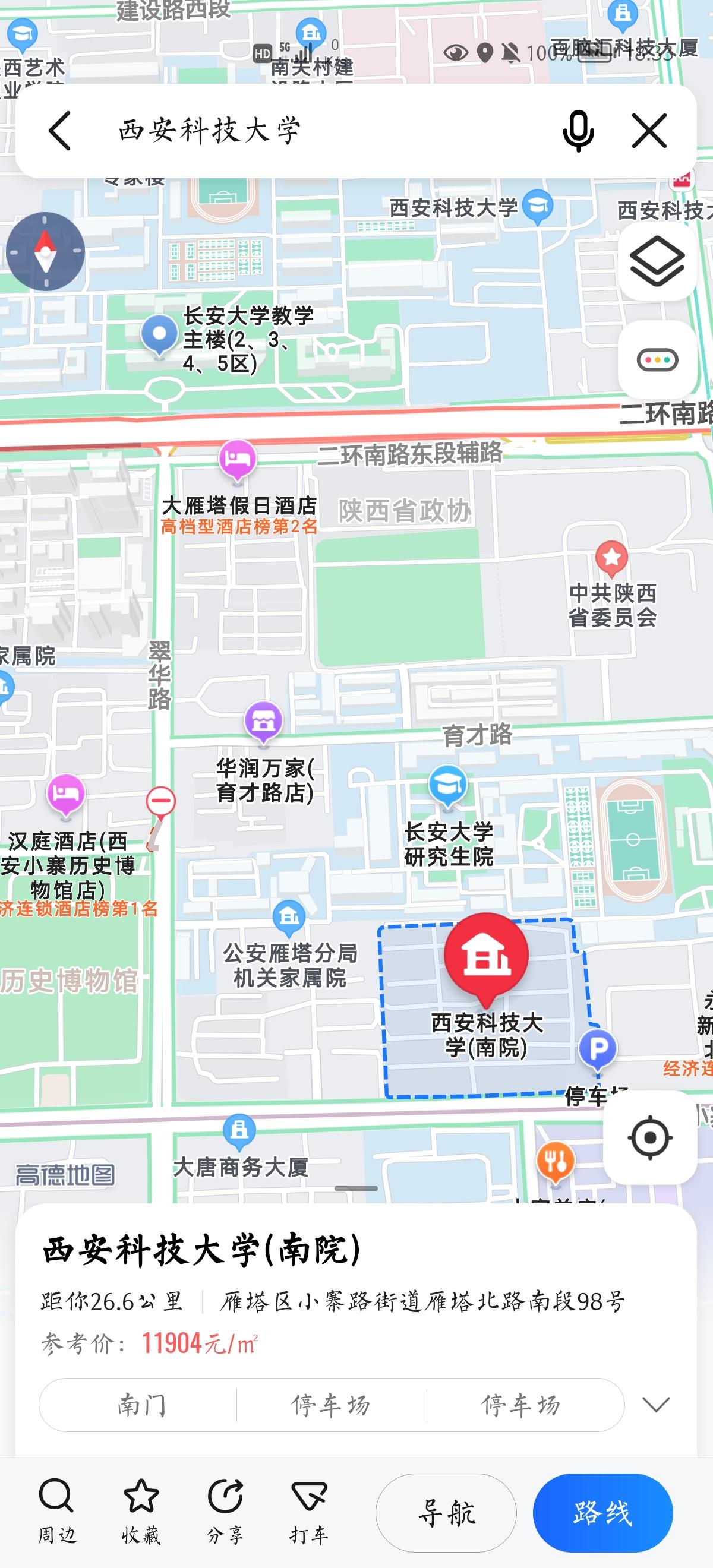Image resolution: width=713 pixels, height=1568 pixels.
Task: Expand more entrance options with the chevron
Action: [656, 1405]
